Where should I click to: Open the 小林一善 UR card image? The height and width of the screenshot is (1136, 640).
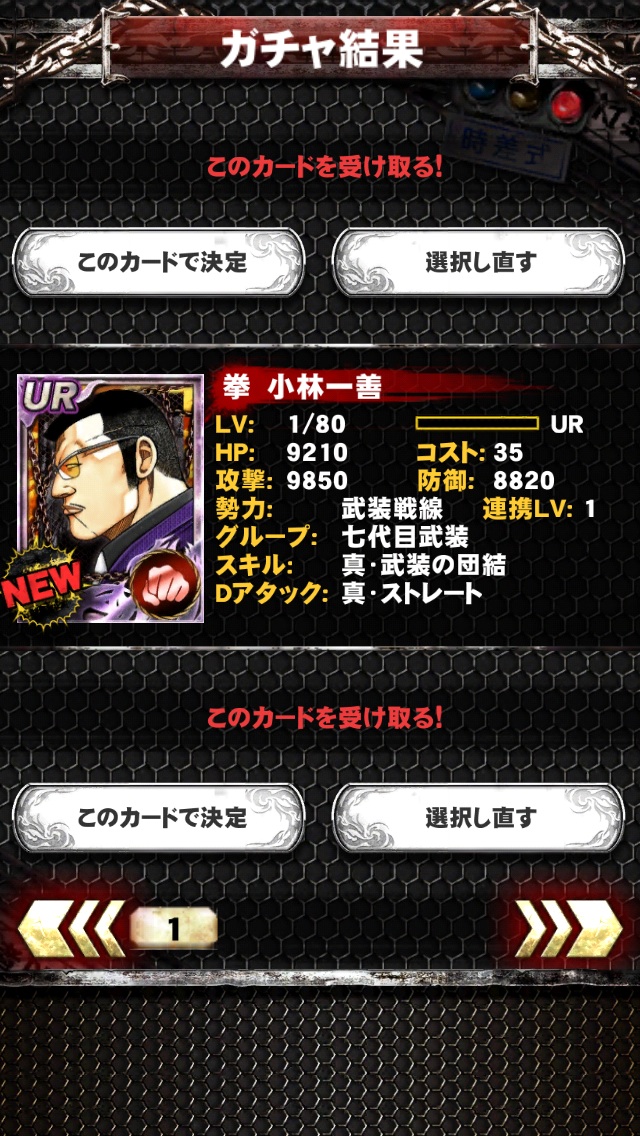[x=109, y=498]
